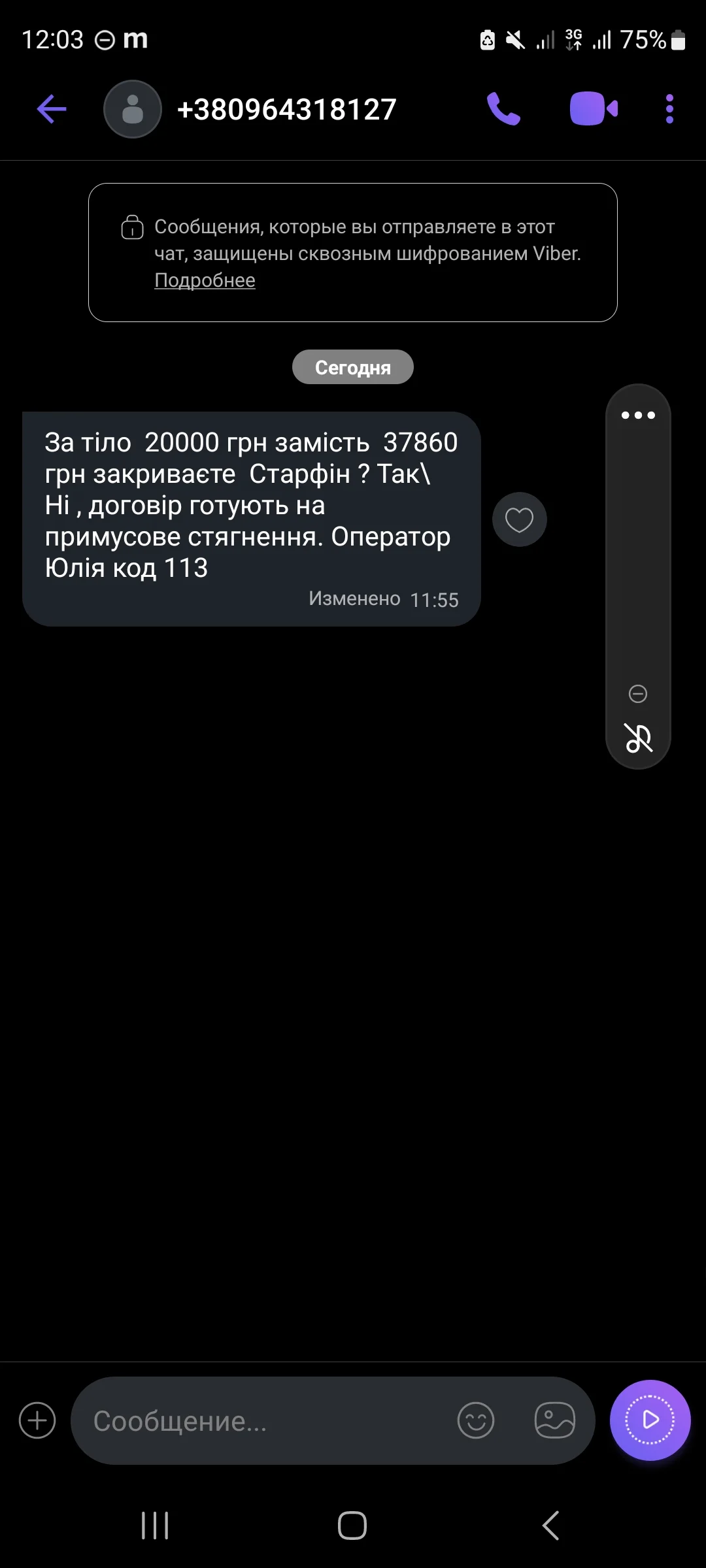Image resolution: width=706 pixels, height=1568 pixels.
Task: Open the chat overflow menu
Action: click(669, 109)
